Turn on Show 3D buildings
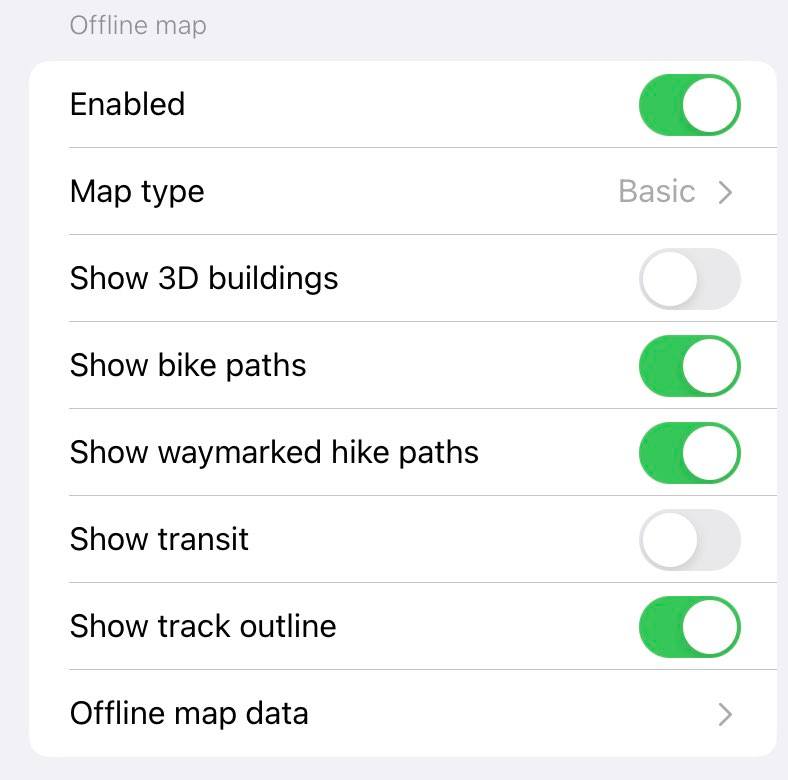 (x=689, y=278)
